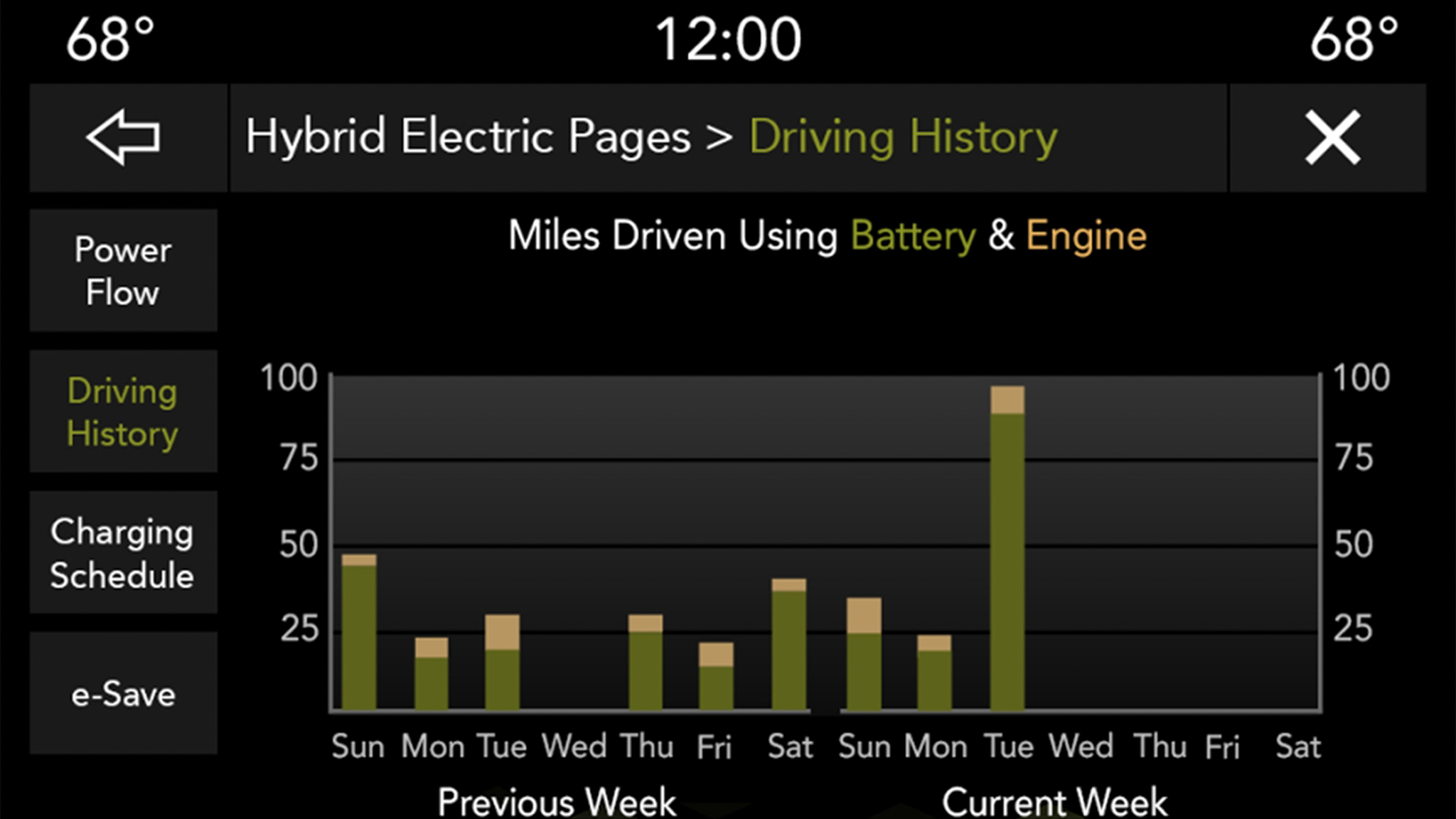
Task: Go back using the arrow button
Action: pyautogui.click(x=124, y=137)
